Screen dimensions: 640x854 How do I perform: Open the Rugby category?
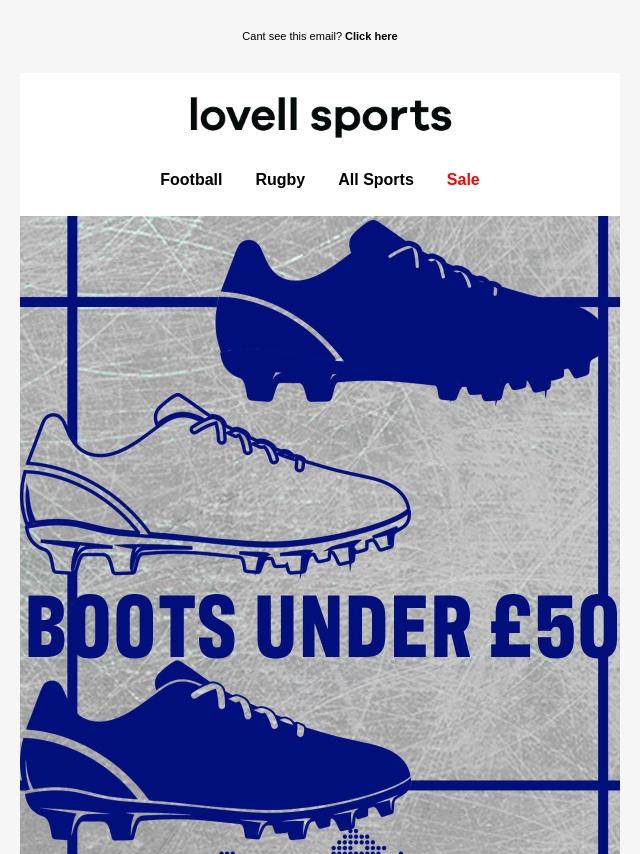click(280, 180)
